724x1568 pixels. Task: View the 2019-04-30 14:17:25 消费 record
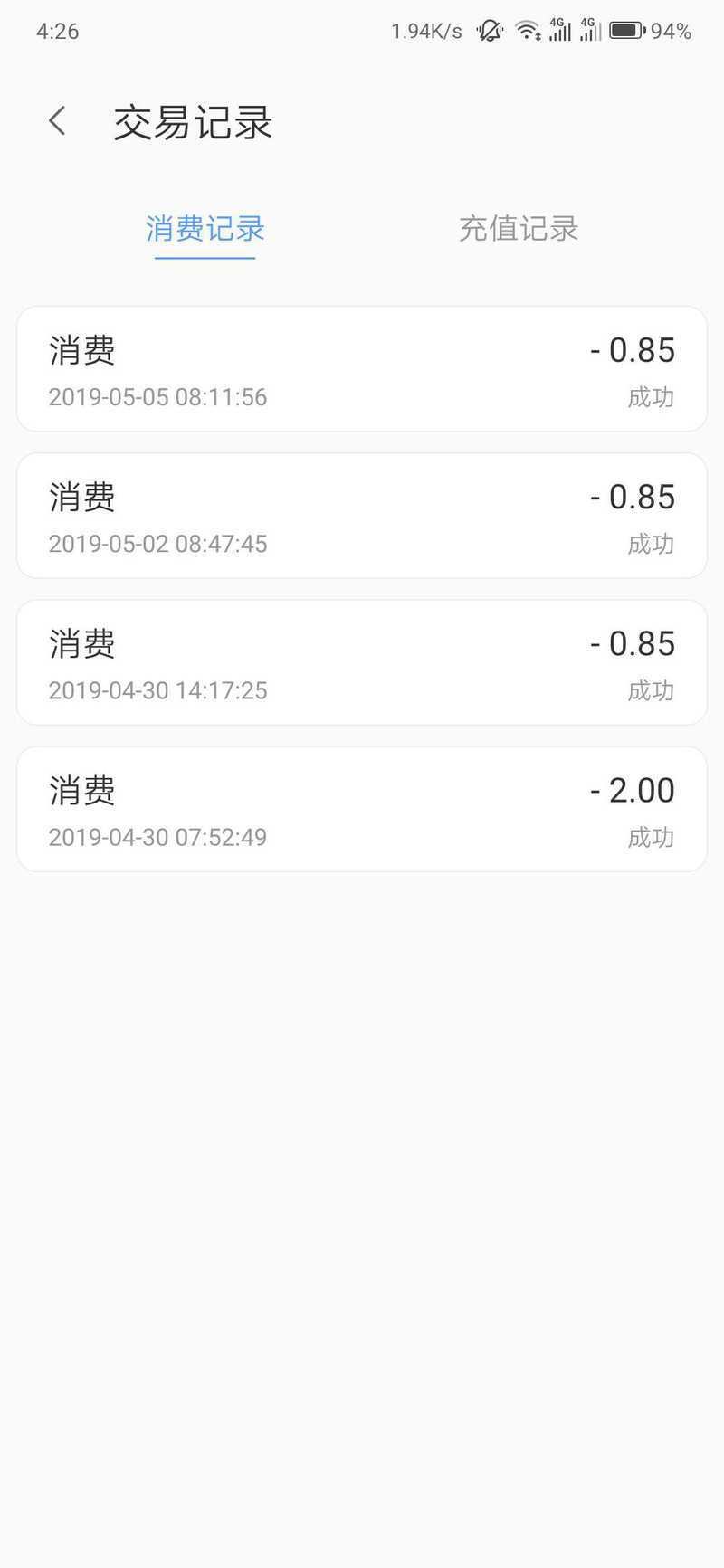click(362, 662)
